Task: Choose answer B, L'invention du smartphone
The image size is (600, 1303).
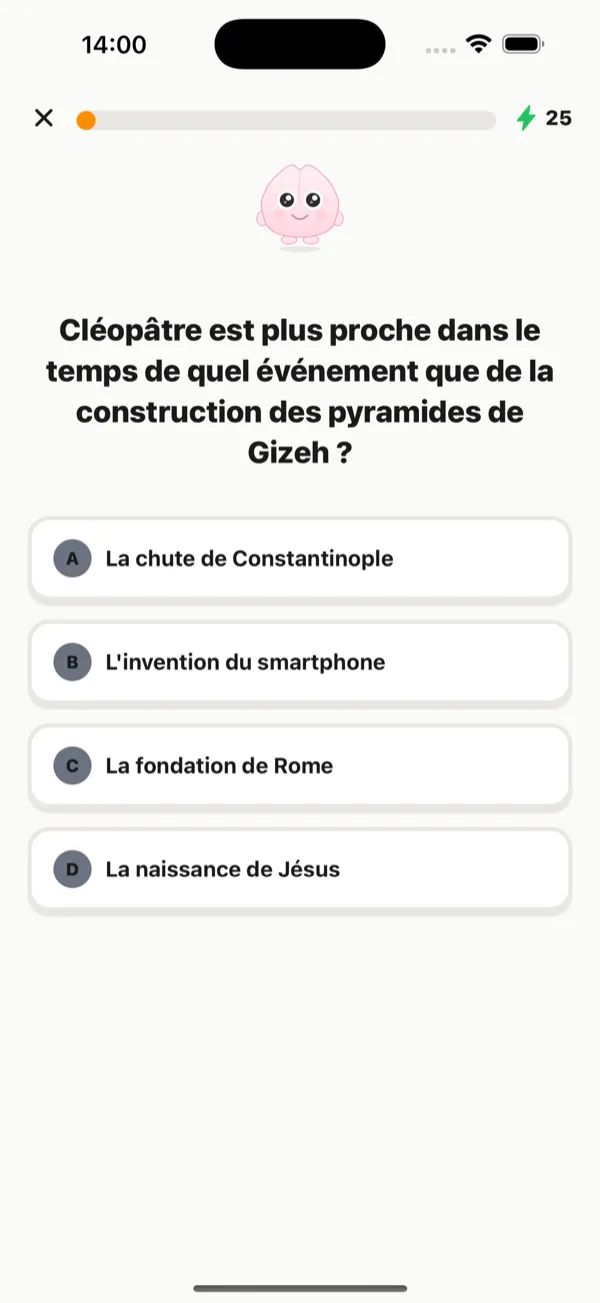Action: [x=300, y=662]
